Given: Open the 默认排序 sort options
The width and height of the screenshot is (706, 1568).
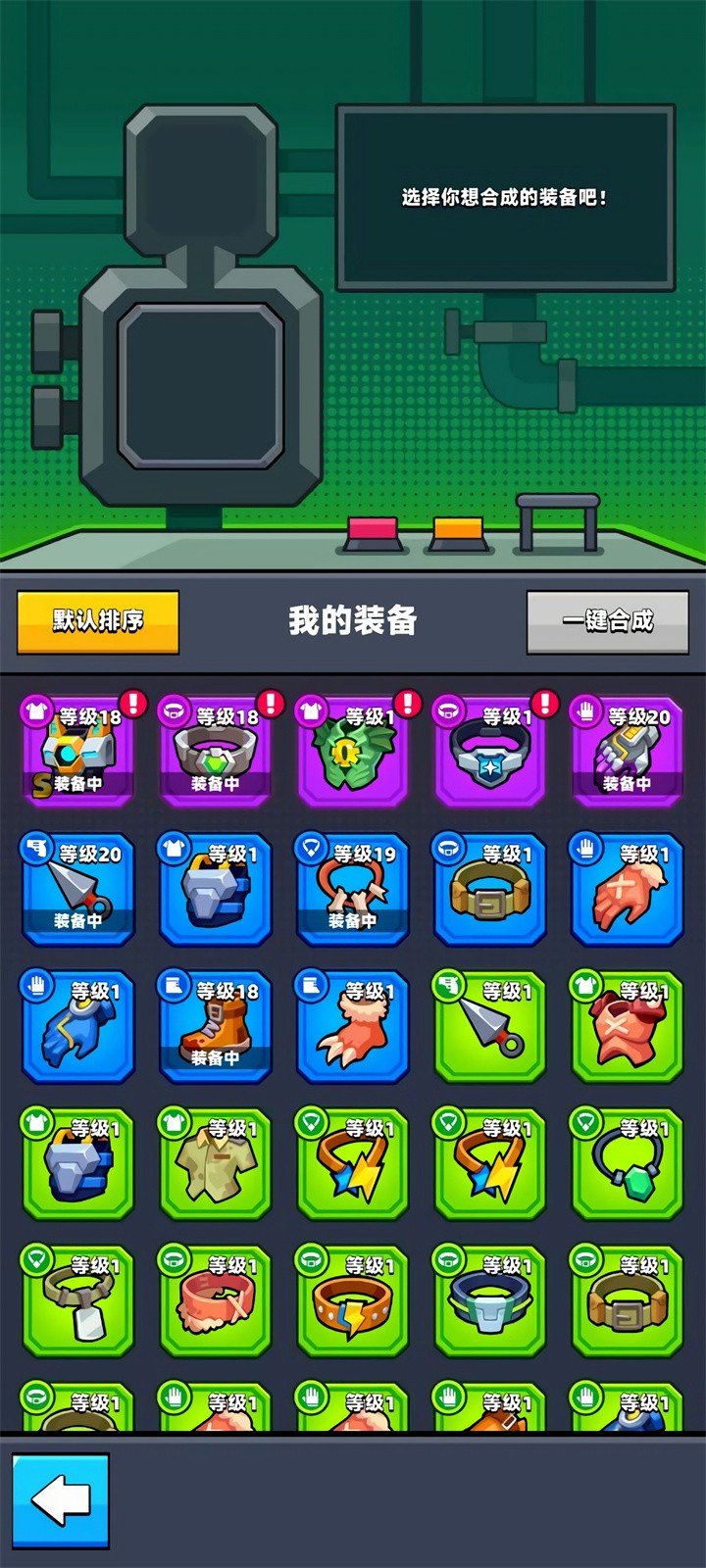Looking at the screenshot, I should click(x=96, y=620).
